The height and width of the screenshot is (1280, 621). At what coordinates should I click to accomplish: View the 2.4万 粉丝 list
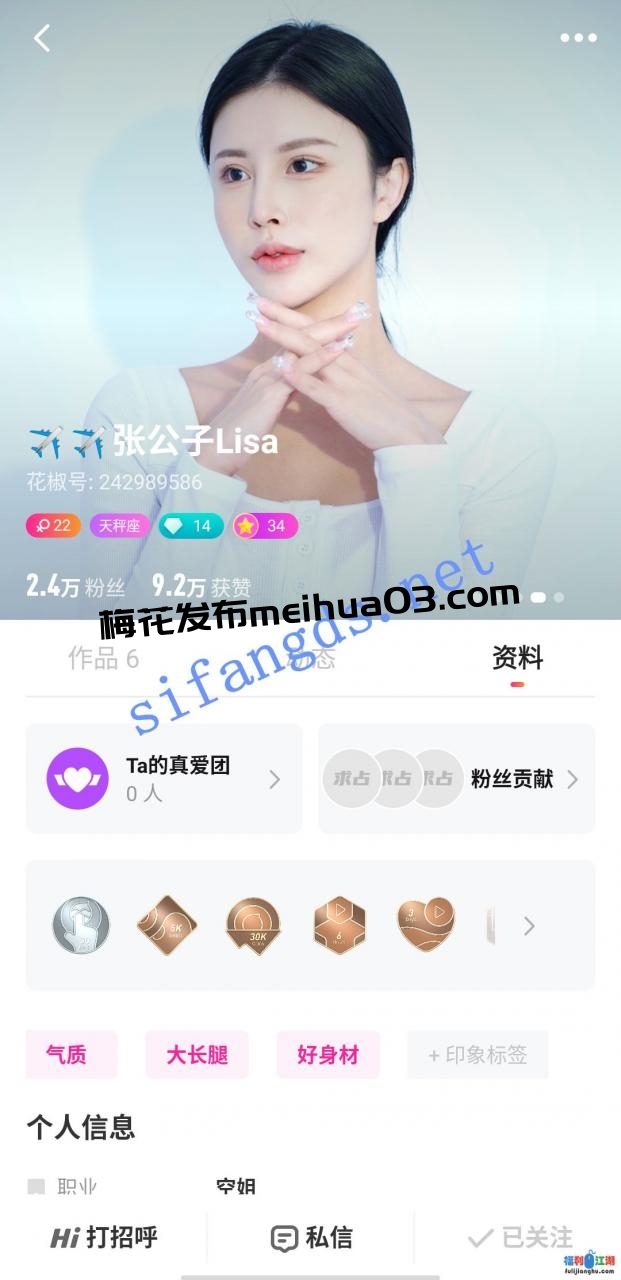click(67, 586)
